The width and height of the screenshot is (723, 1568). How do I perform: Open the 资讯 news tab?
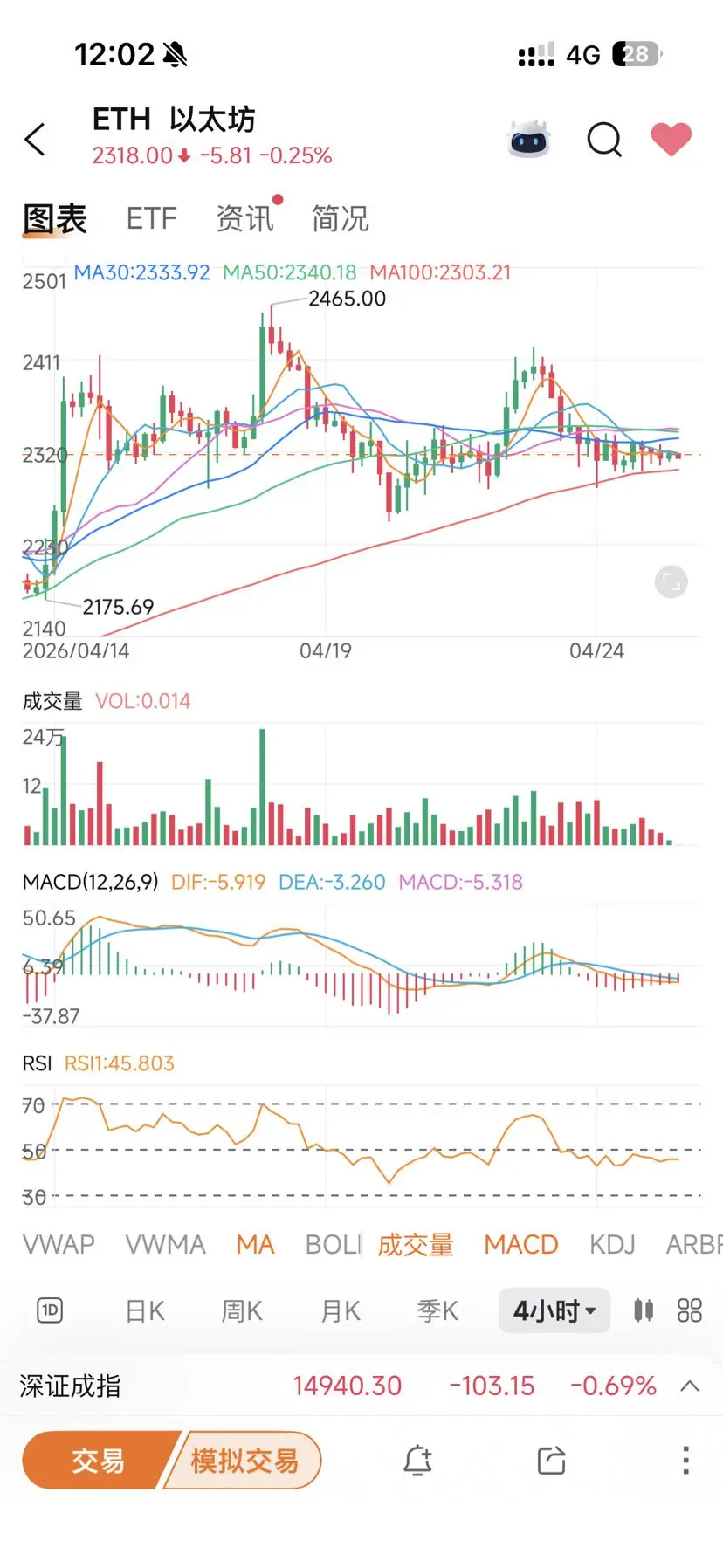(x=244, y=218)
